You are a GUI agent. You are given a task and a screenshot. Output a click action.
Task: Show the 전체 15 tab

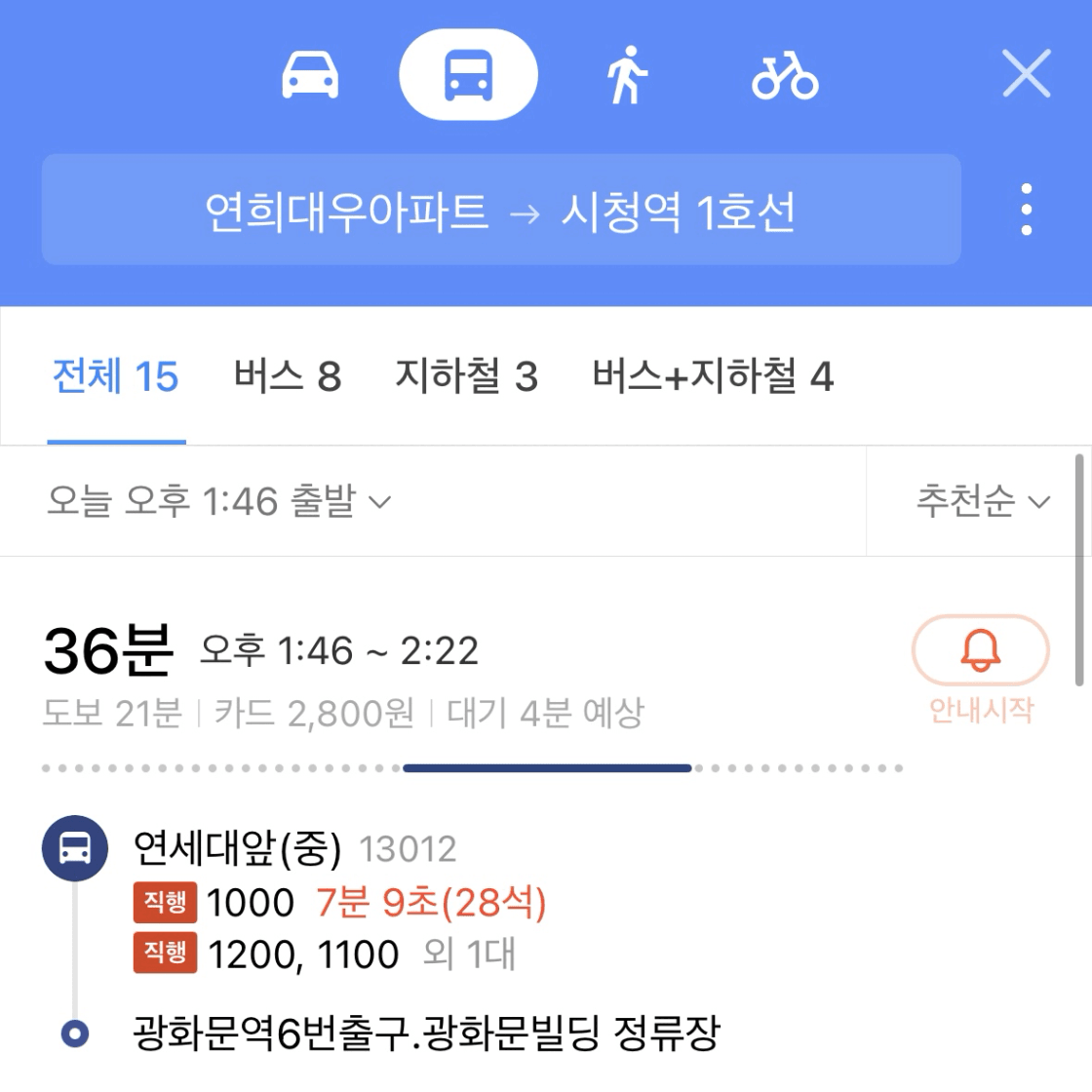(115, 376)
